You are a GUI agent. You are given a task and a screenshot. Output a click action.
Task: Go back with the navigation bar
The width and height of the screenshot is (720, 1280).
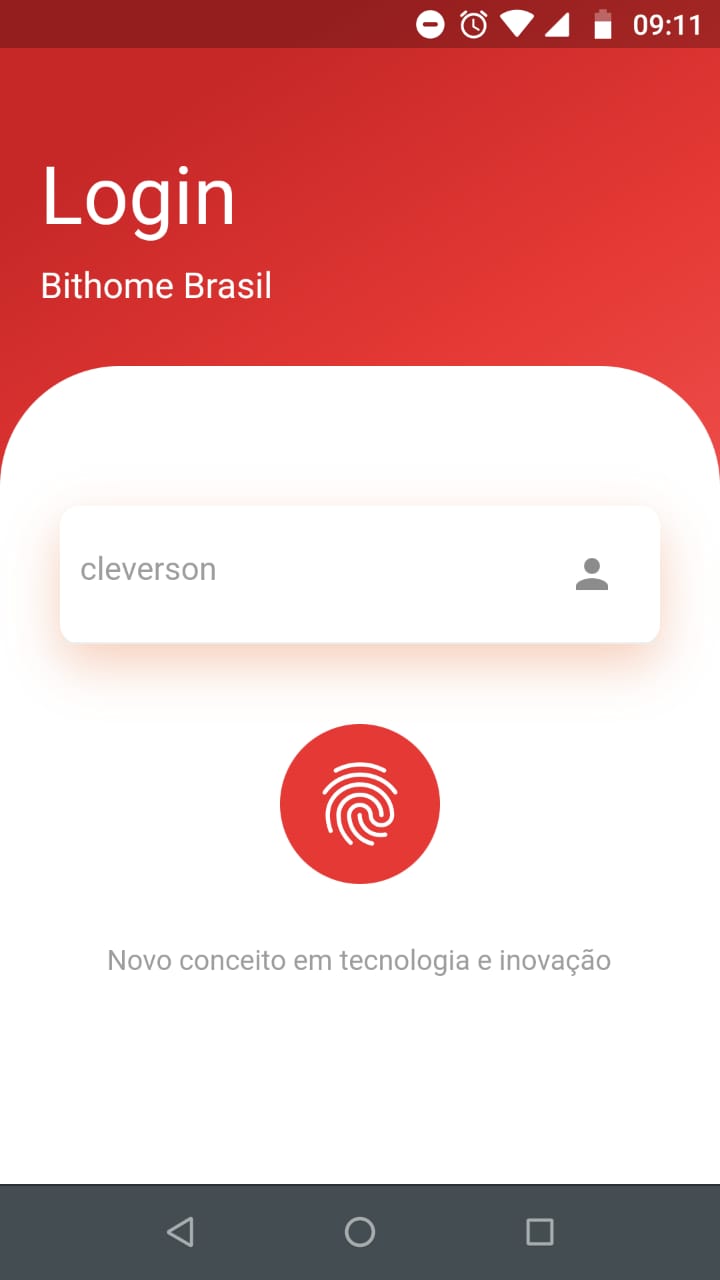(x=180, y=1232)
